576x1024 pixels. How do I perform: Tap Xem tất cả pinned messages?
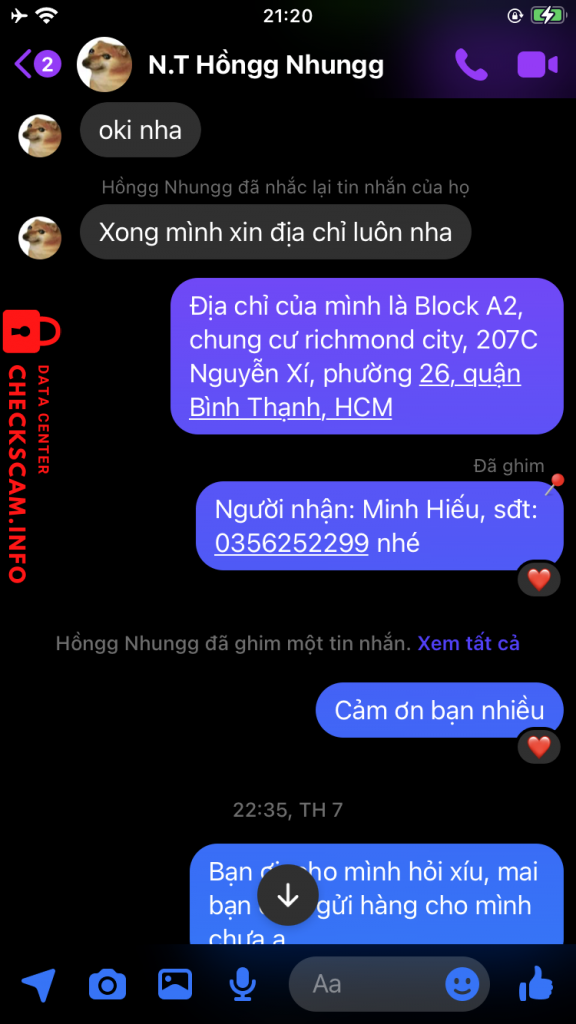[468, 643]
